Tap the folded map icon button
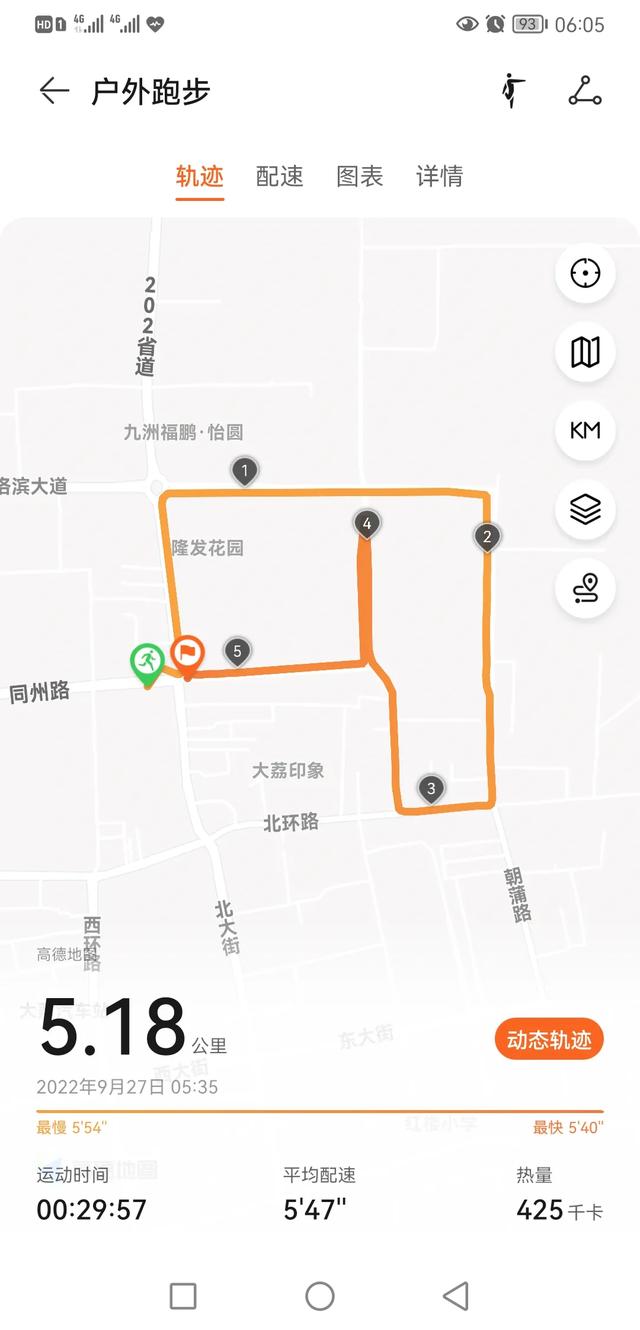The height and width of the screenshot is (1330, 640). [x=585, y=352]
